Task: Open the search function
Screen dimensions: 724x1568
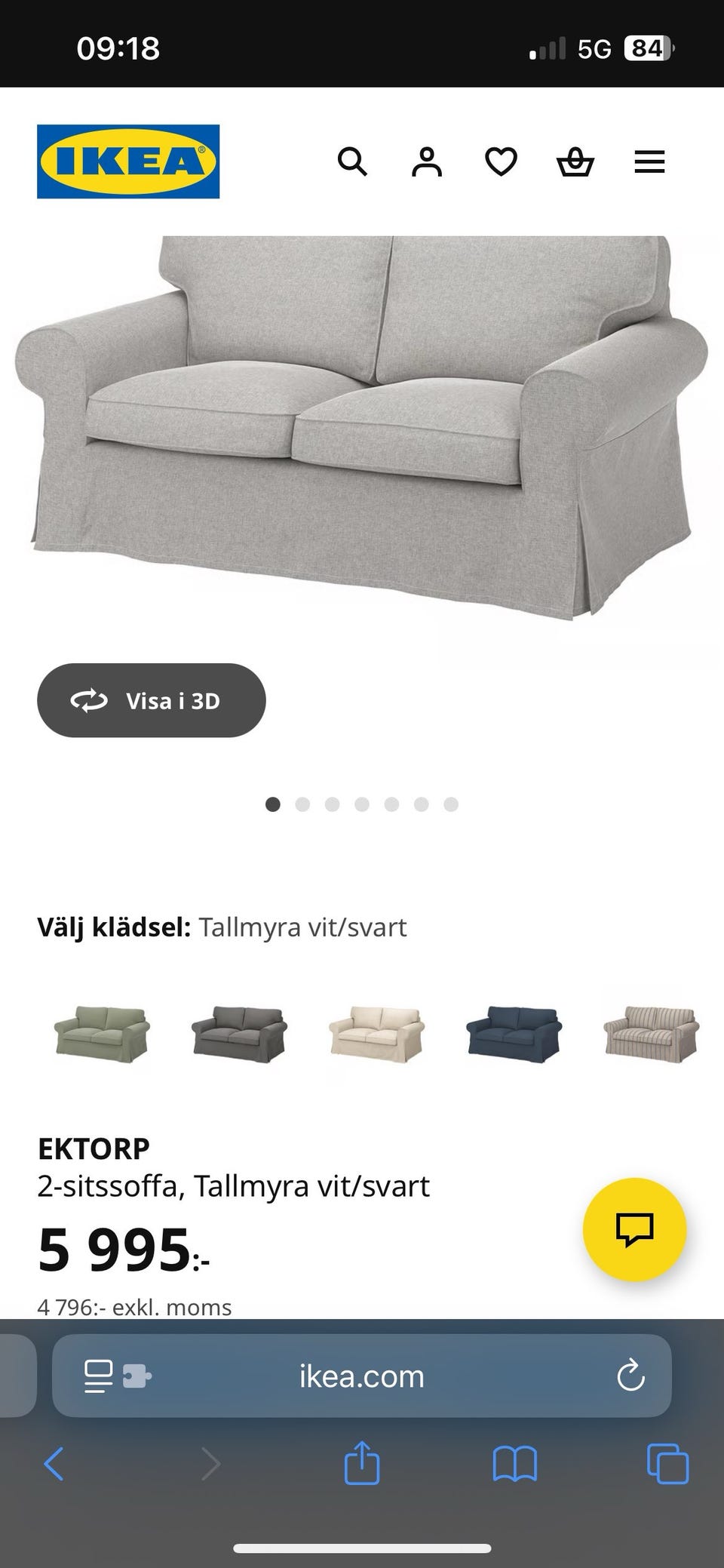Action: click(353, 161)
